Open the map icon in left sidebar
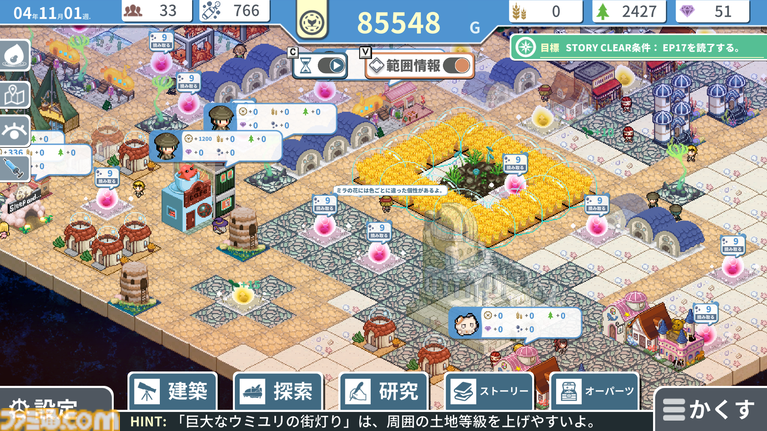 [14, 94]
